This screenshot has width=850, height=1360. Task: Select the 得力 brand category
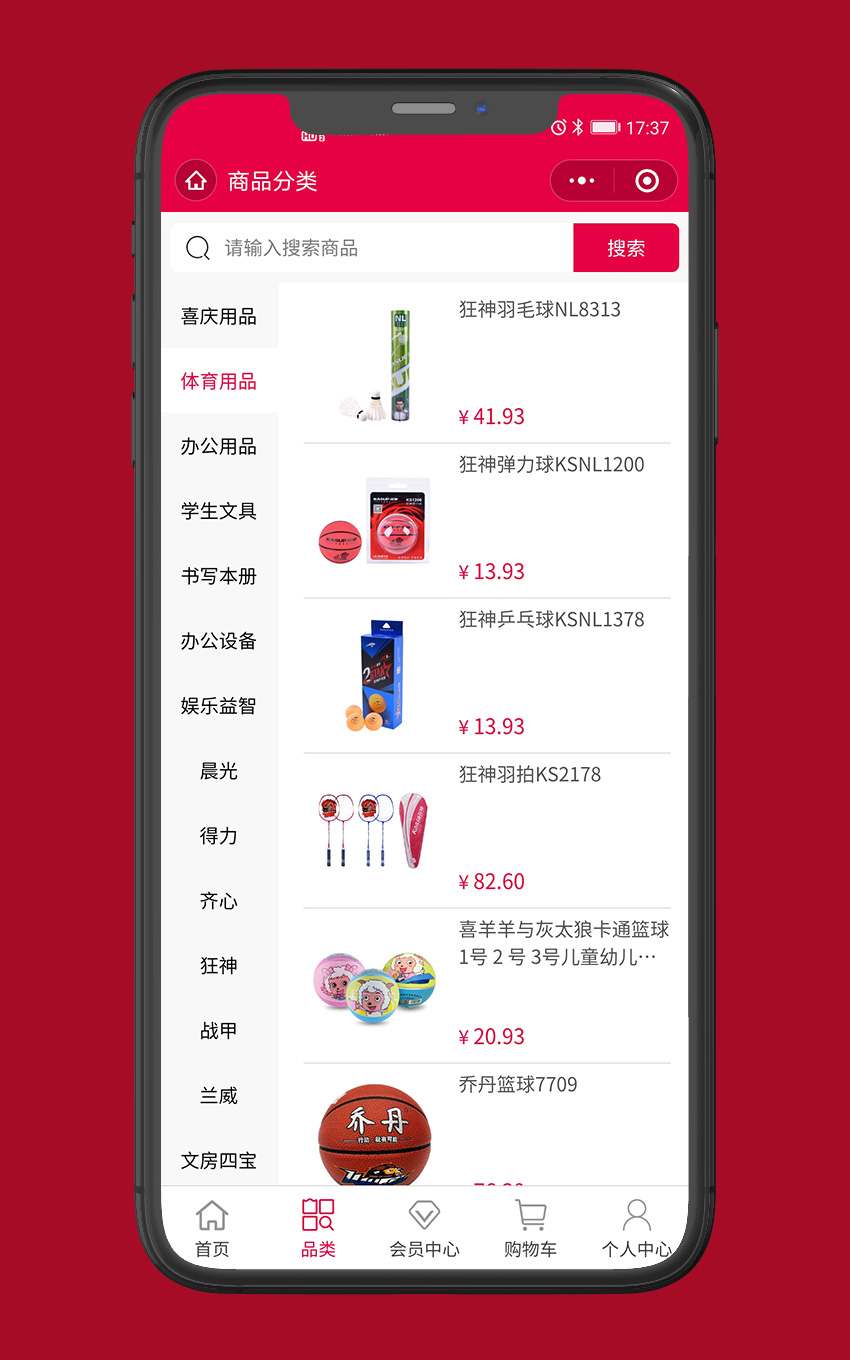click(x=219, y=836)
